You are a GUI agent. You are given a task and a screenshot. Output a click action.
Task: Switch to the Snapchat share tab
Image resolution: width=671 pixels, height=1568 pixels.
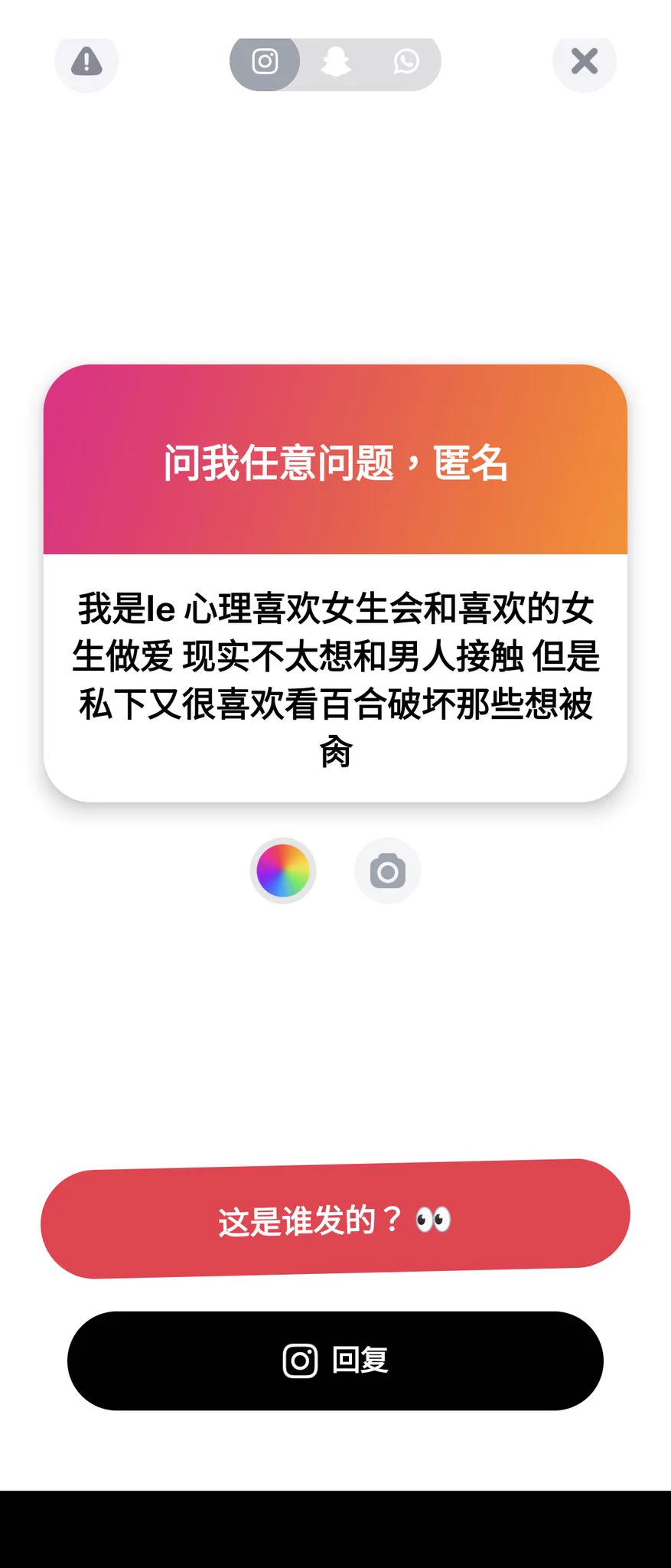pos(335,61)
